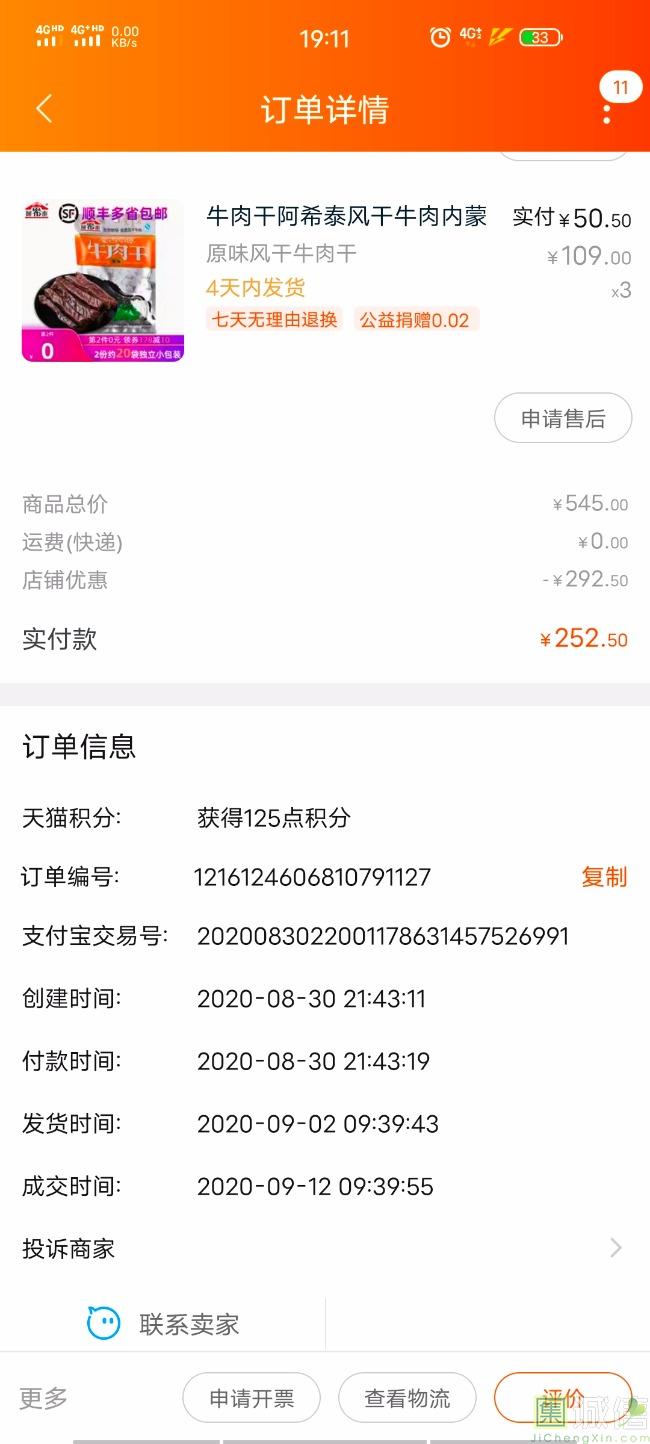Image resolution: width=650 pixels, height=1444 pixels.
Task: Open the 更多 options
Action: (44, 1398)
